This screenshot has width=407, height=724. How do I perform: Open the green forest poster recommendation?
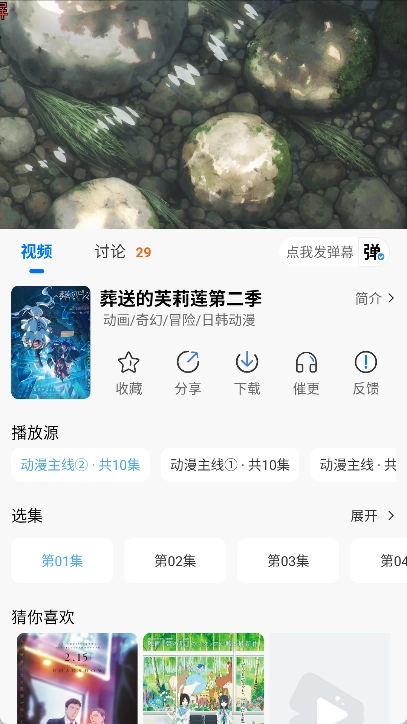click(203, 678)
